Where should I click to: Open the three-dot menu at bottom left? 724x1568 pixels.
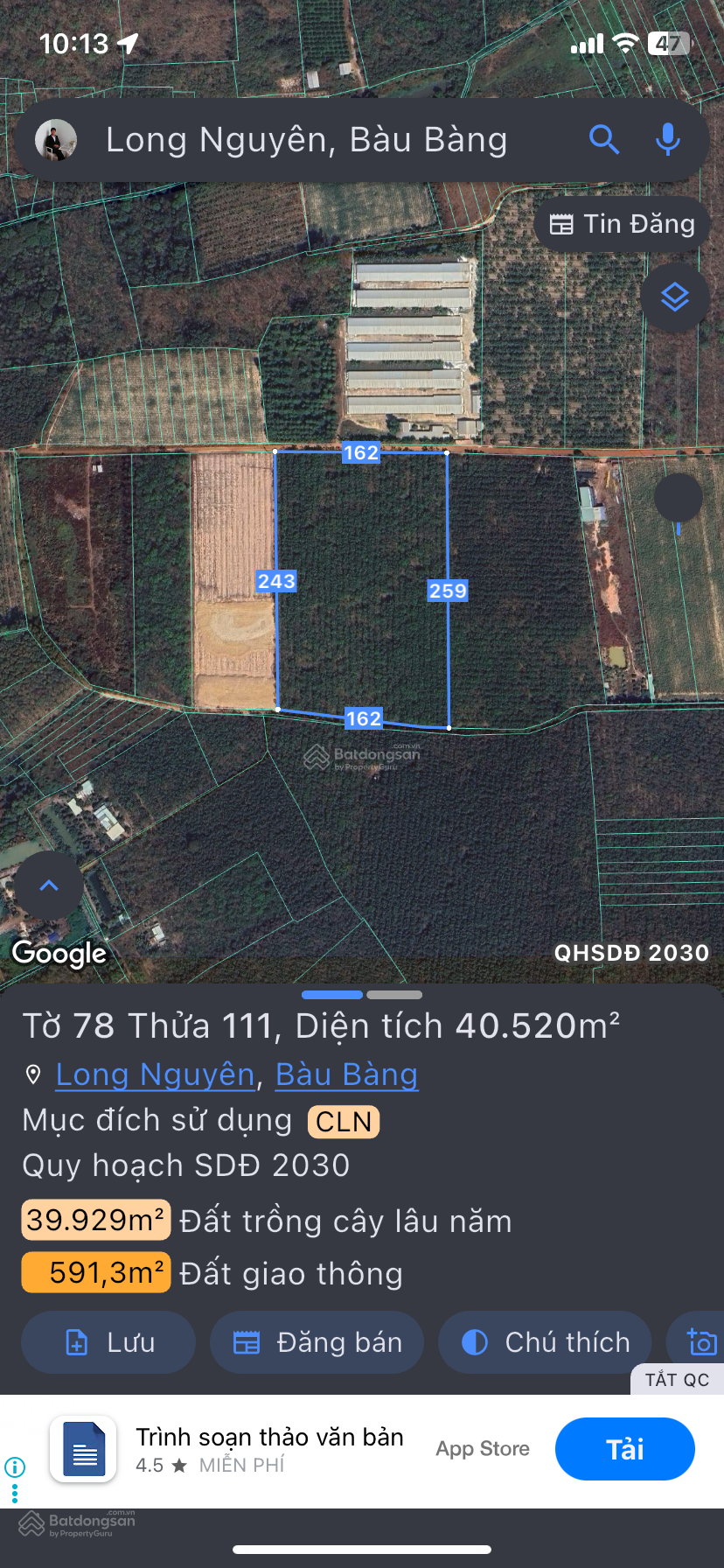pyautogui.click(x=16, y=1494)
